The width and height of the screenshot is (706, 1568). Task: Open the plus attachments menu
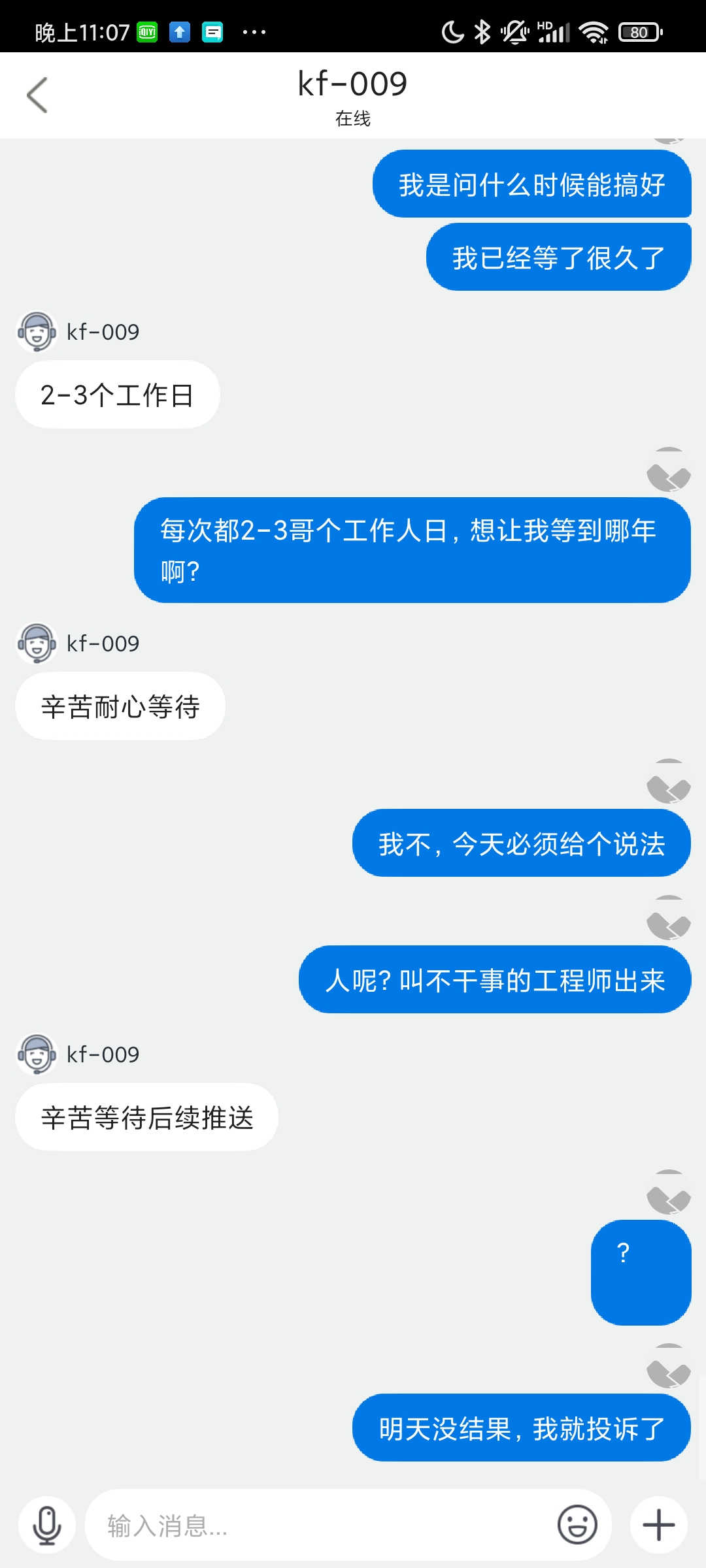pos(659,1526)
